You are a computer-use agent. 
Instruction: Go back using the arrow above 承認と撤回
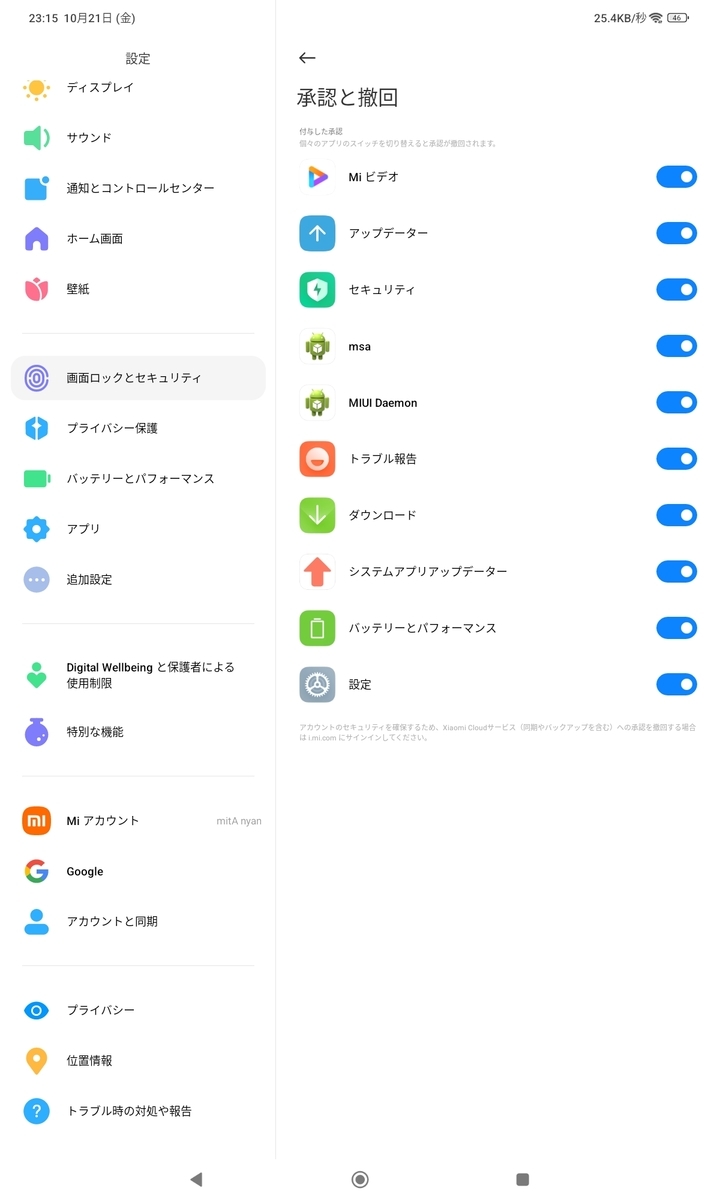[307, 58]
